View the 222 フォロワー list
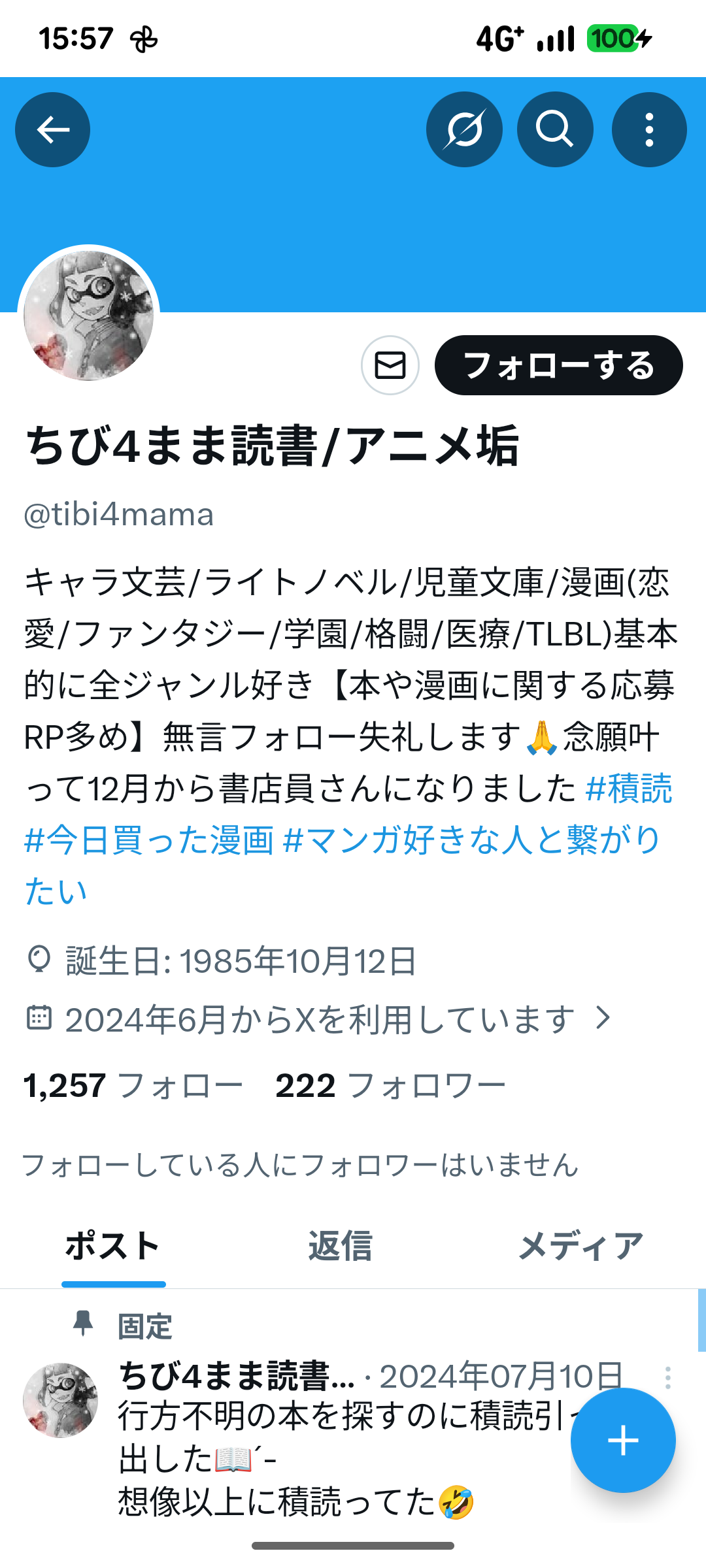 pos(390,1086)
